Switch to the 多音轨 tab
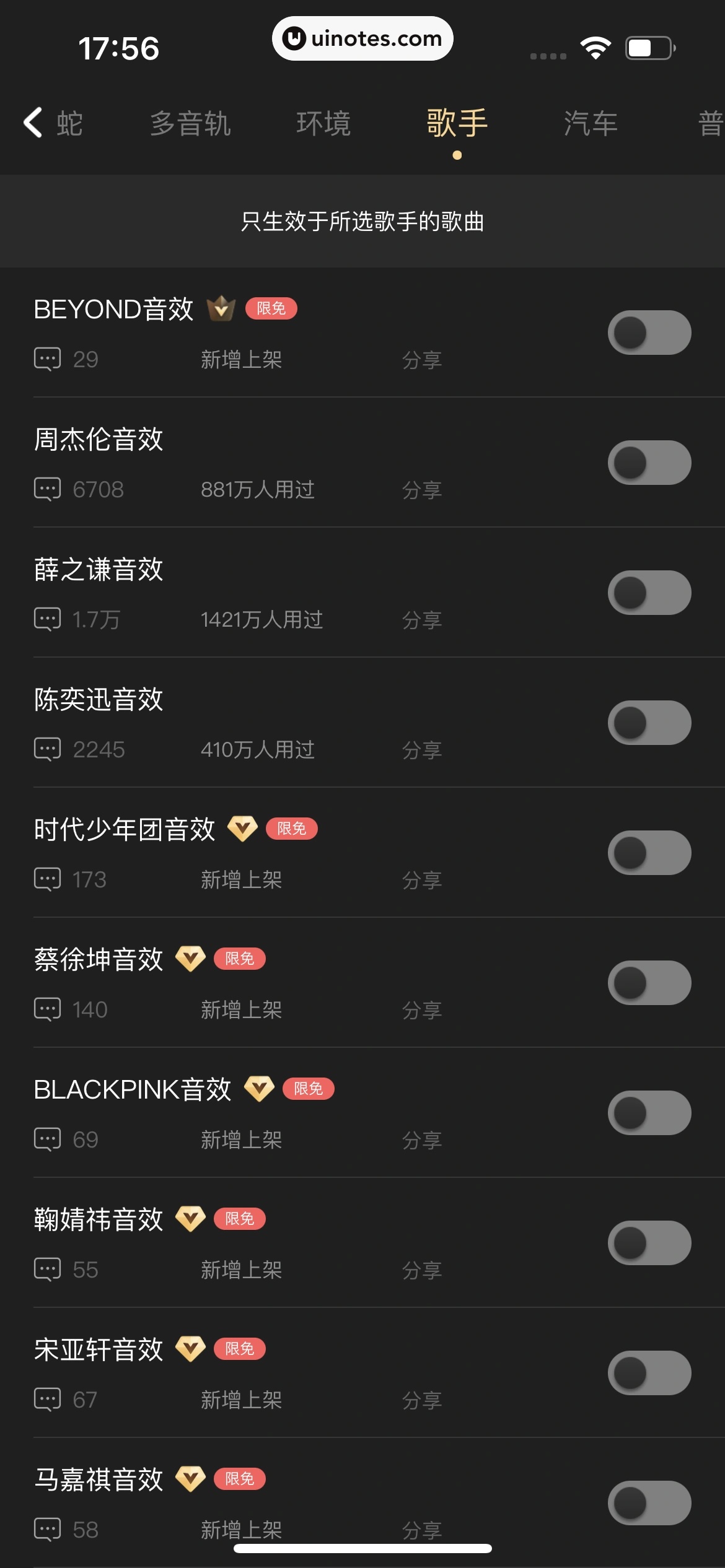 (x=190, y=123)
